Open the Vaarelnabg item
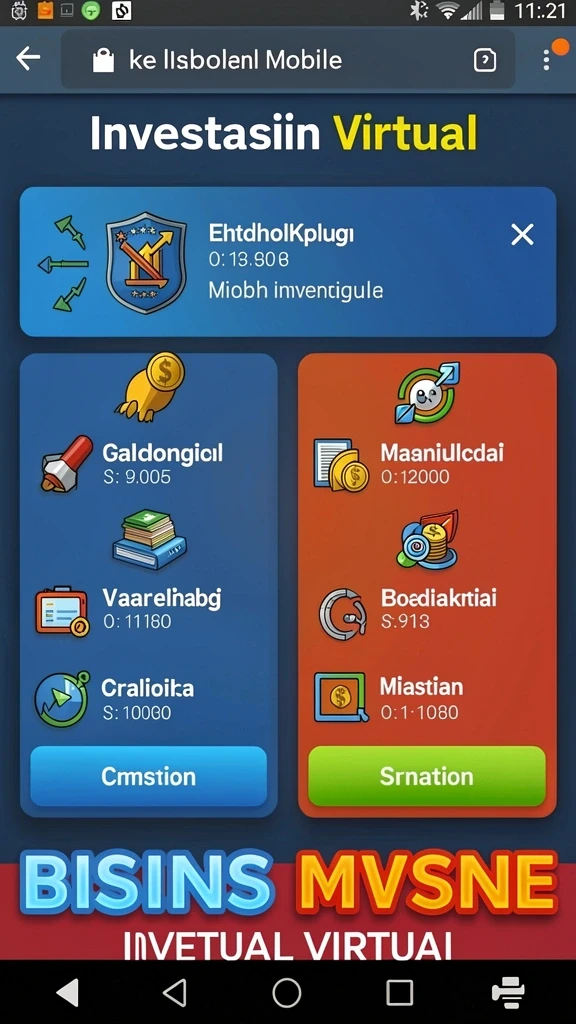This screenshot has height=1024, width=576. pos(131,610)
